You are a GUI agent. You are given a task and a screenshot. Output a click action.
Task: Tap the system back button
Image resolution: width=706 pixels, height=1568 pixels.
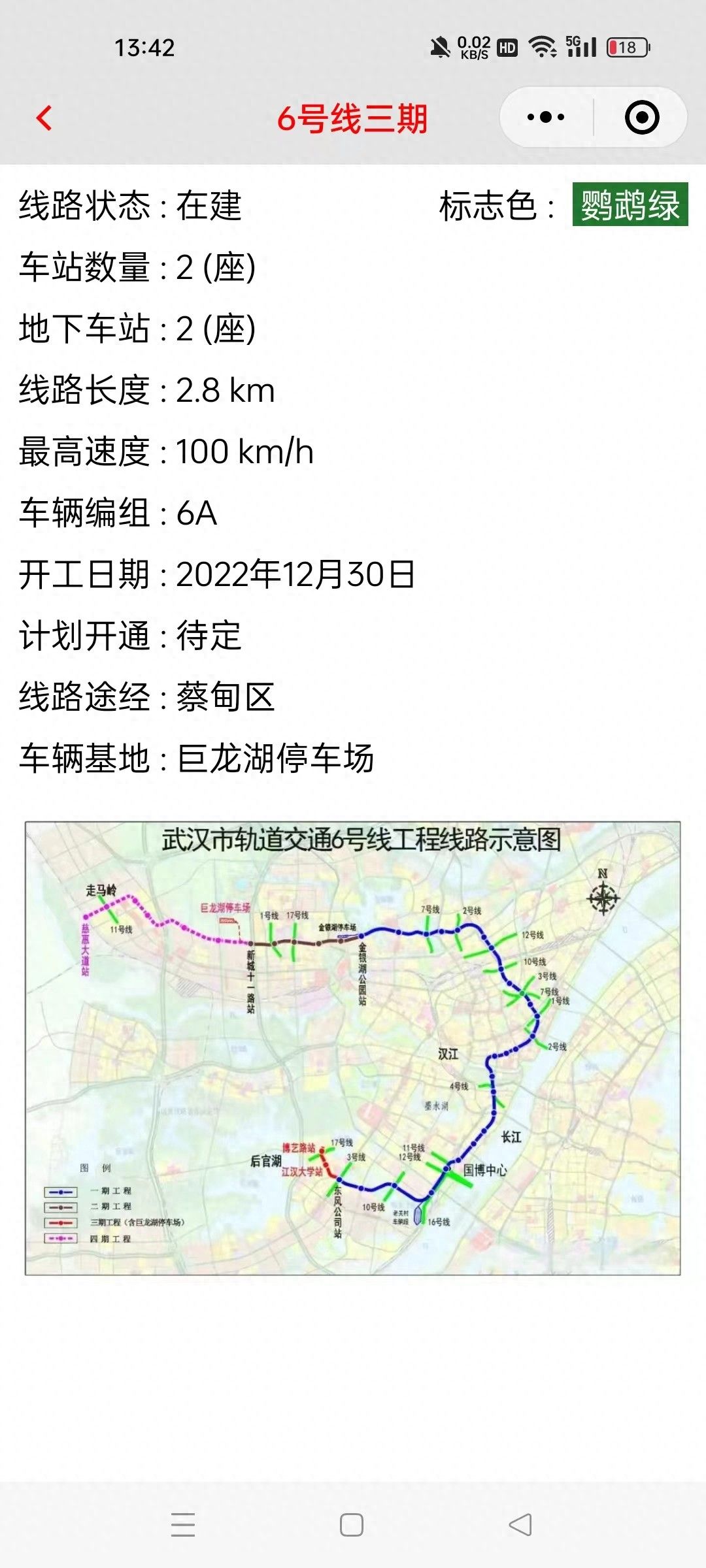click(520, 1525)
